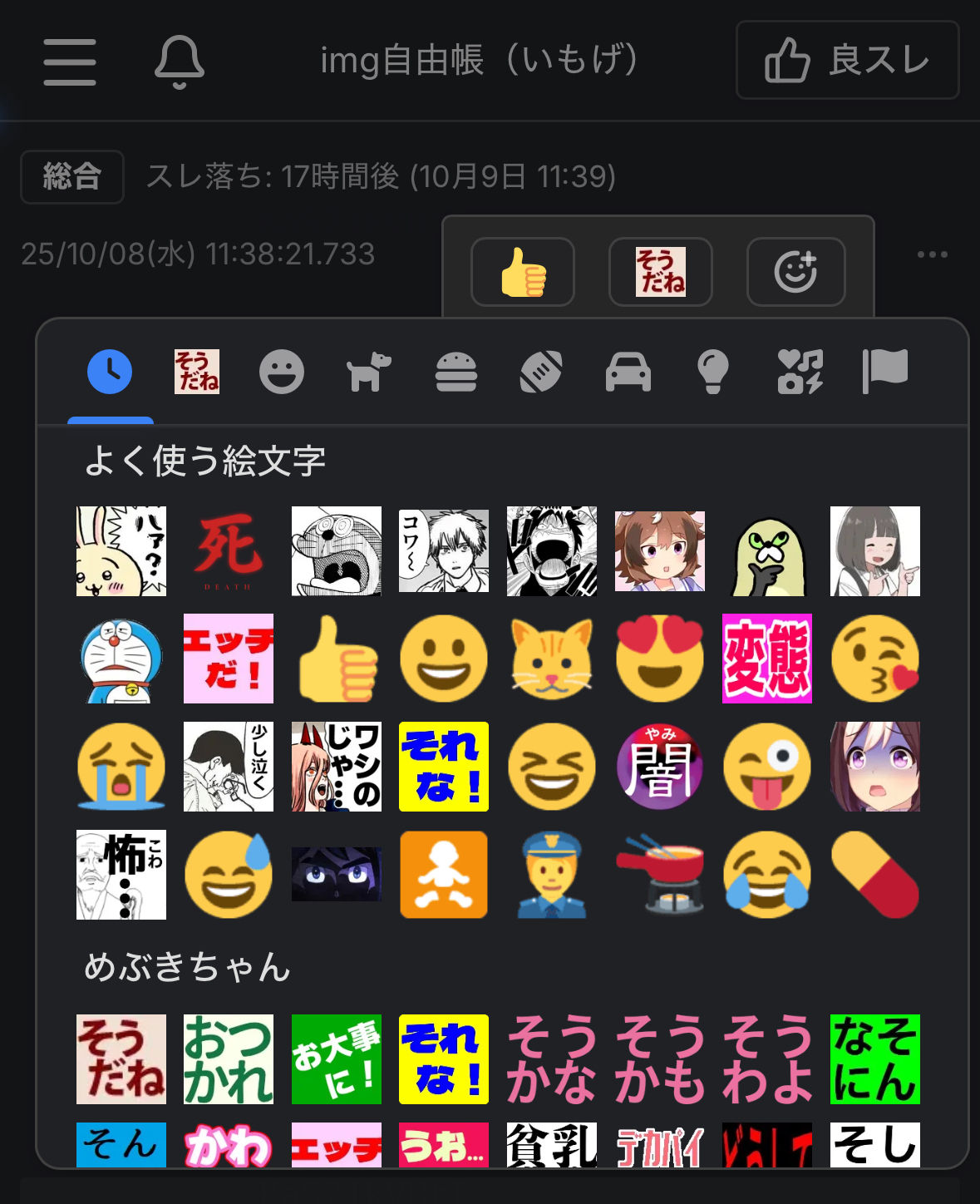Select the animals dog emoji tab
Screen dimensions: 980x1204
point(368,372)
